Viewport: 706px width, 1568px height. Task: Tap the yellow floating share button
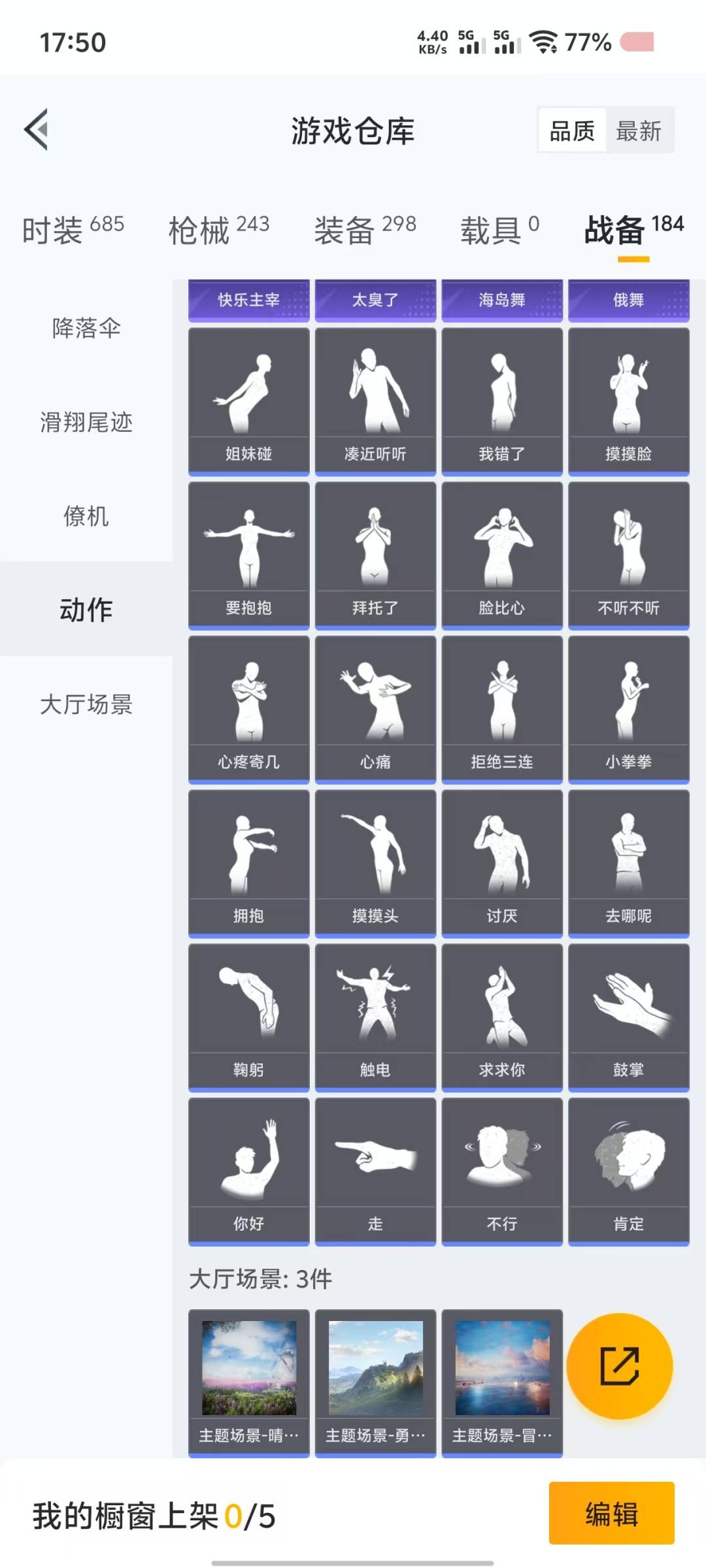[620, 1365]
